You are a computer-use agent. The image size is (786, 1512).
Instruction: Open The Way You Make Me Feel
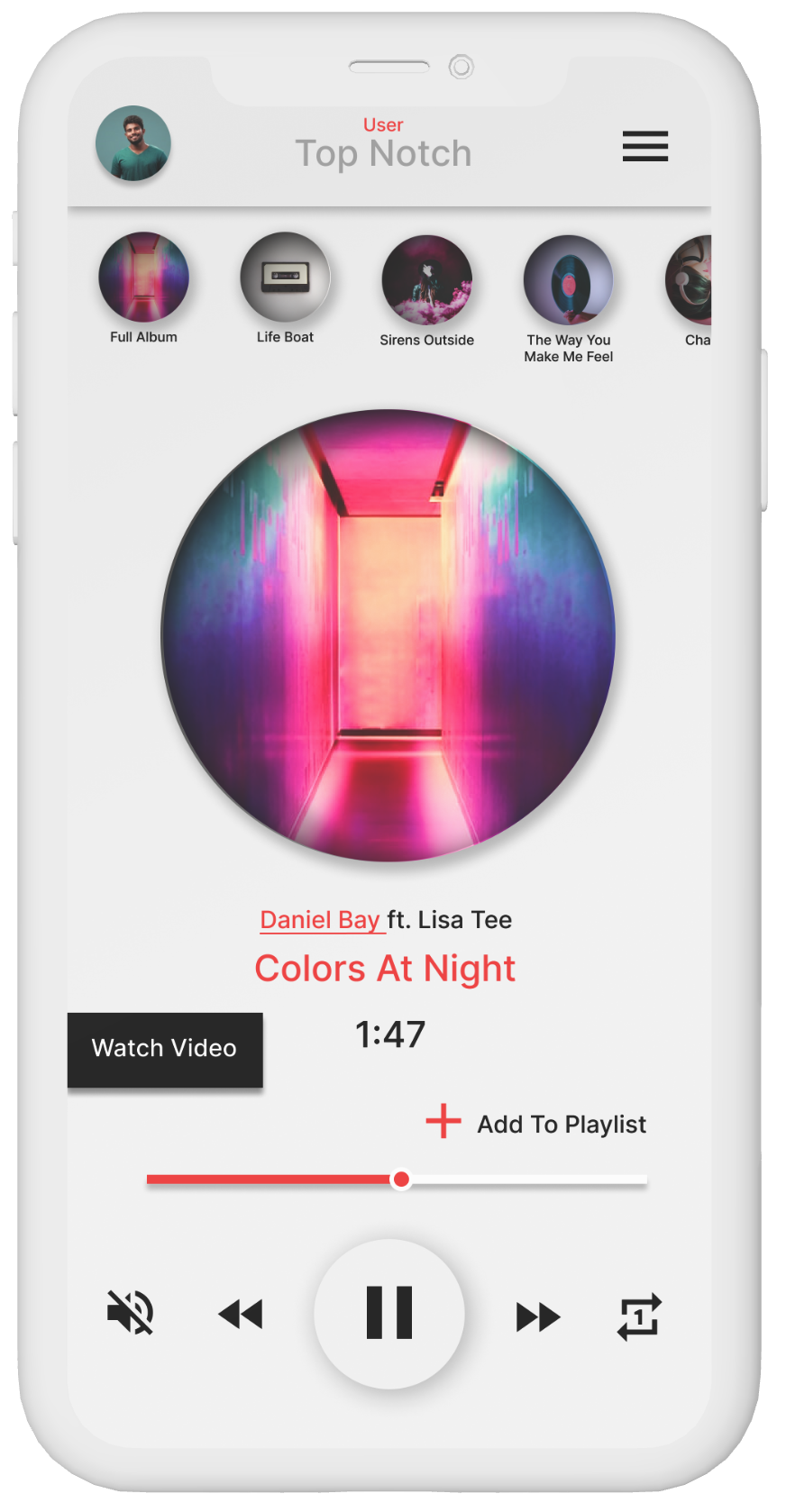[568, 280]
